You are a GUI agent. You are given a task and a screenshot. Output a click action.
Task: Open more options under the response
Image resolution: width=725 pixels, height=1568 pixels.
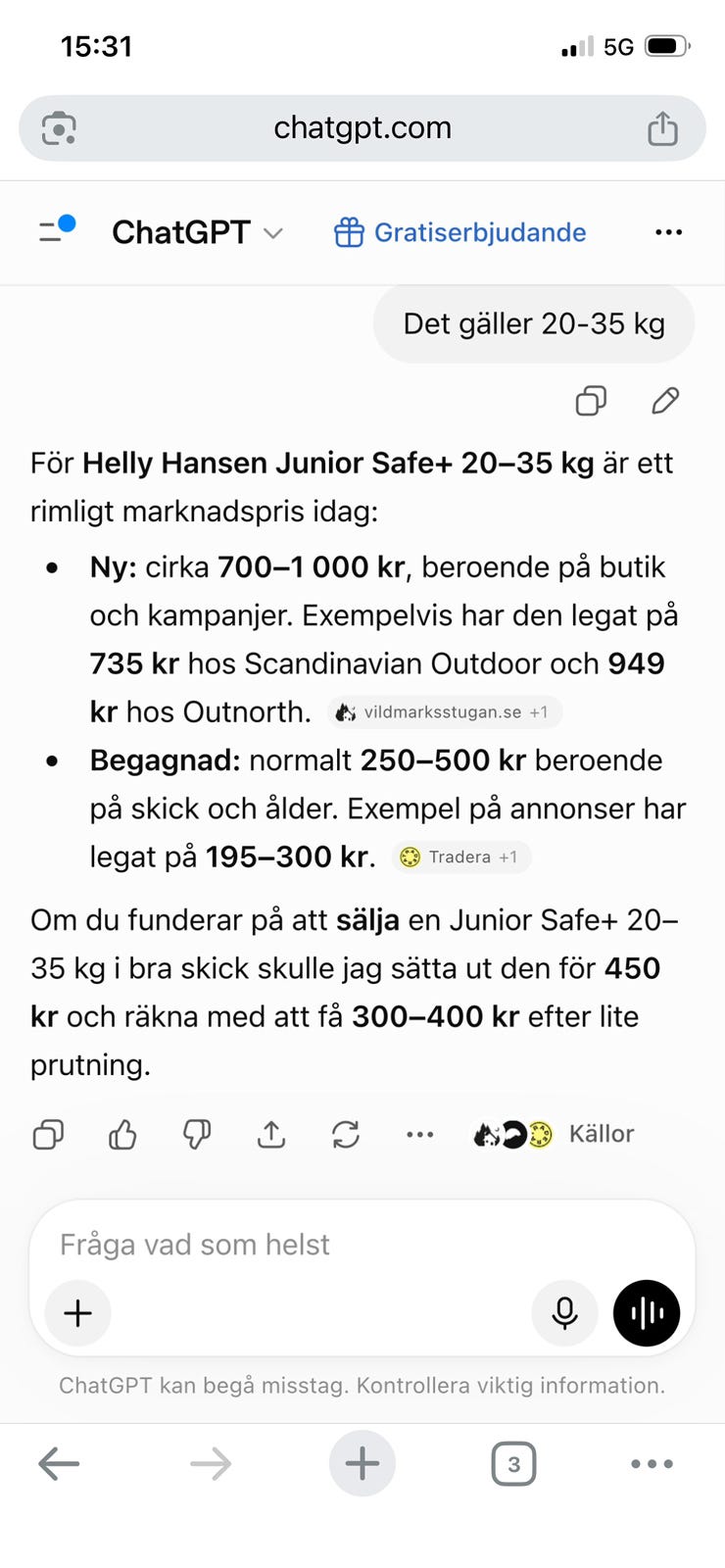[419, 1134]
